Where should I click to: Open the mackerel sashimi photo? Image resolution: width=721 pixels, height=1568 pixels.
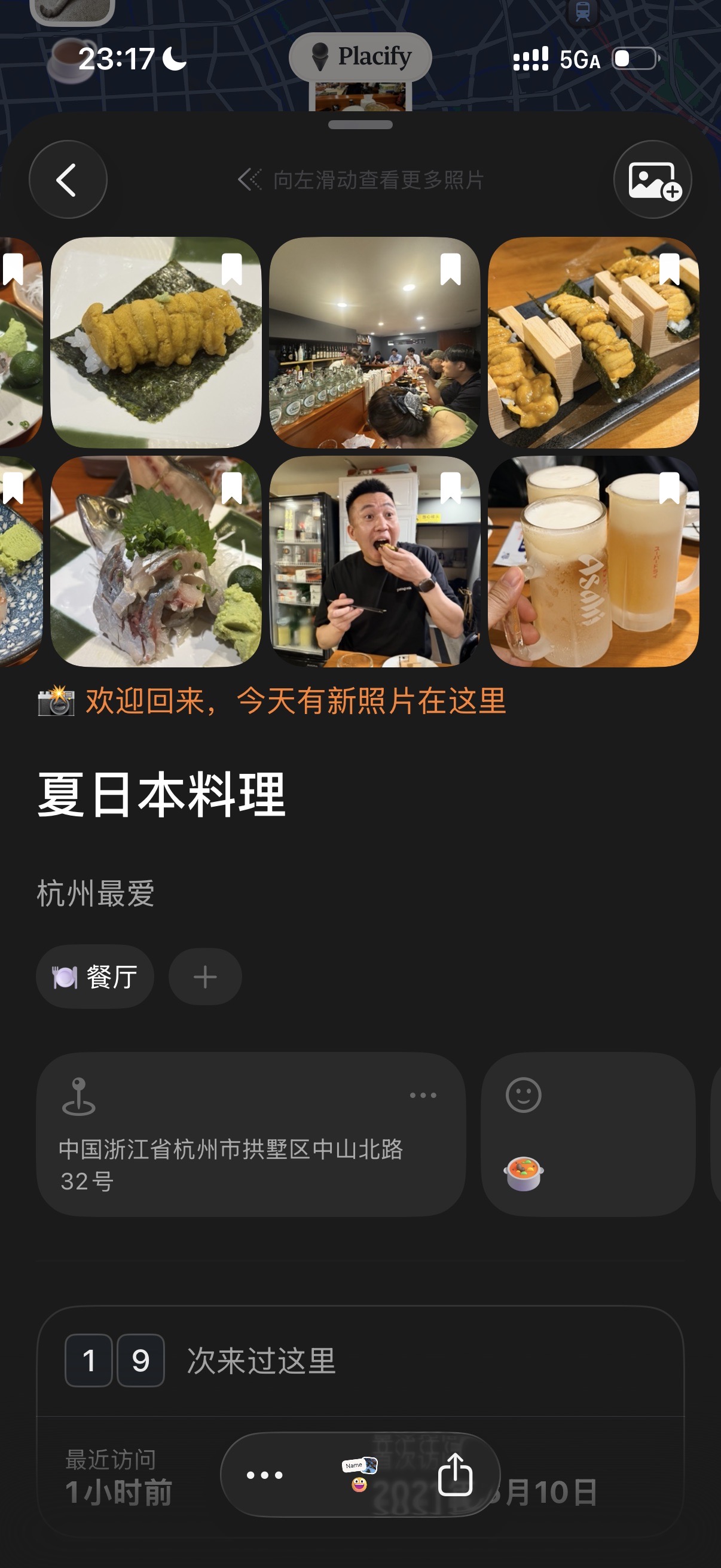(156, 561)
